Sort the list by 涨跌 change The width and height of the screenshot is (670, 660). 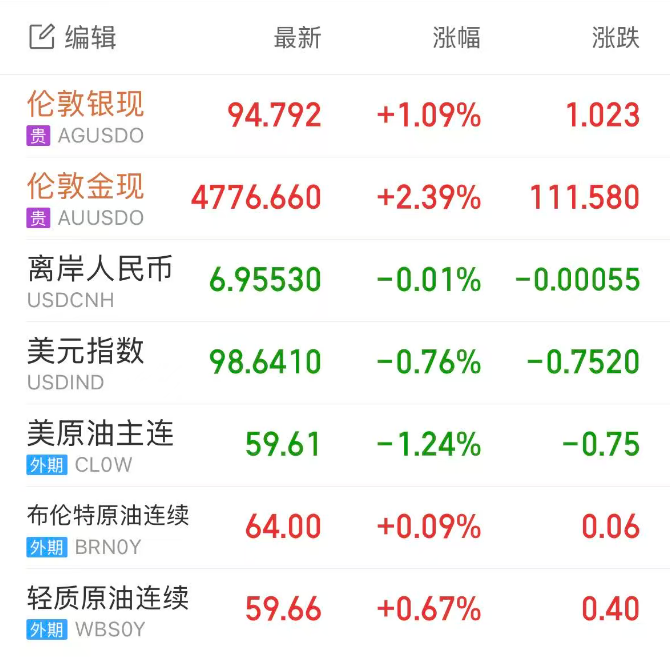pos(615,38)
